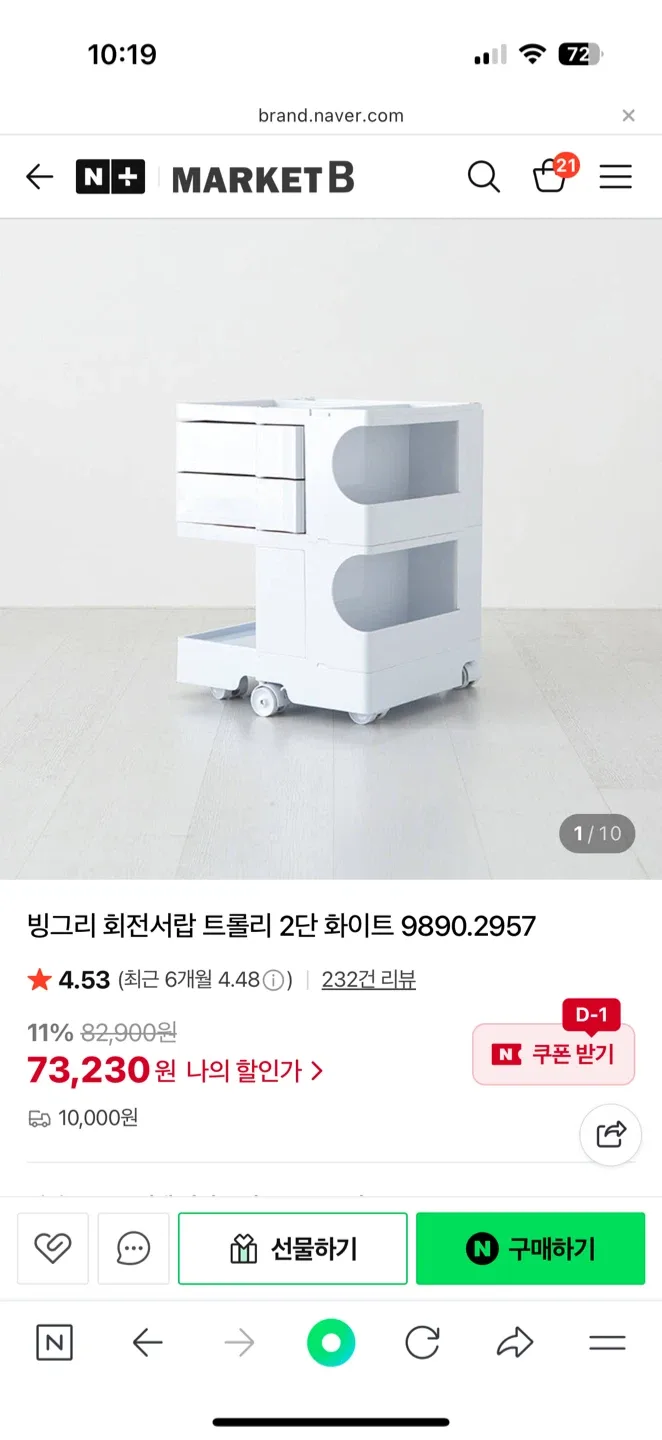The height and width of the screenshot is (1440, 662).
Task: Go back using the header arrow
Action: pos(39,177)
